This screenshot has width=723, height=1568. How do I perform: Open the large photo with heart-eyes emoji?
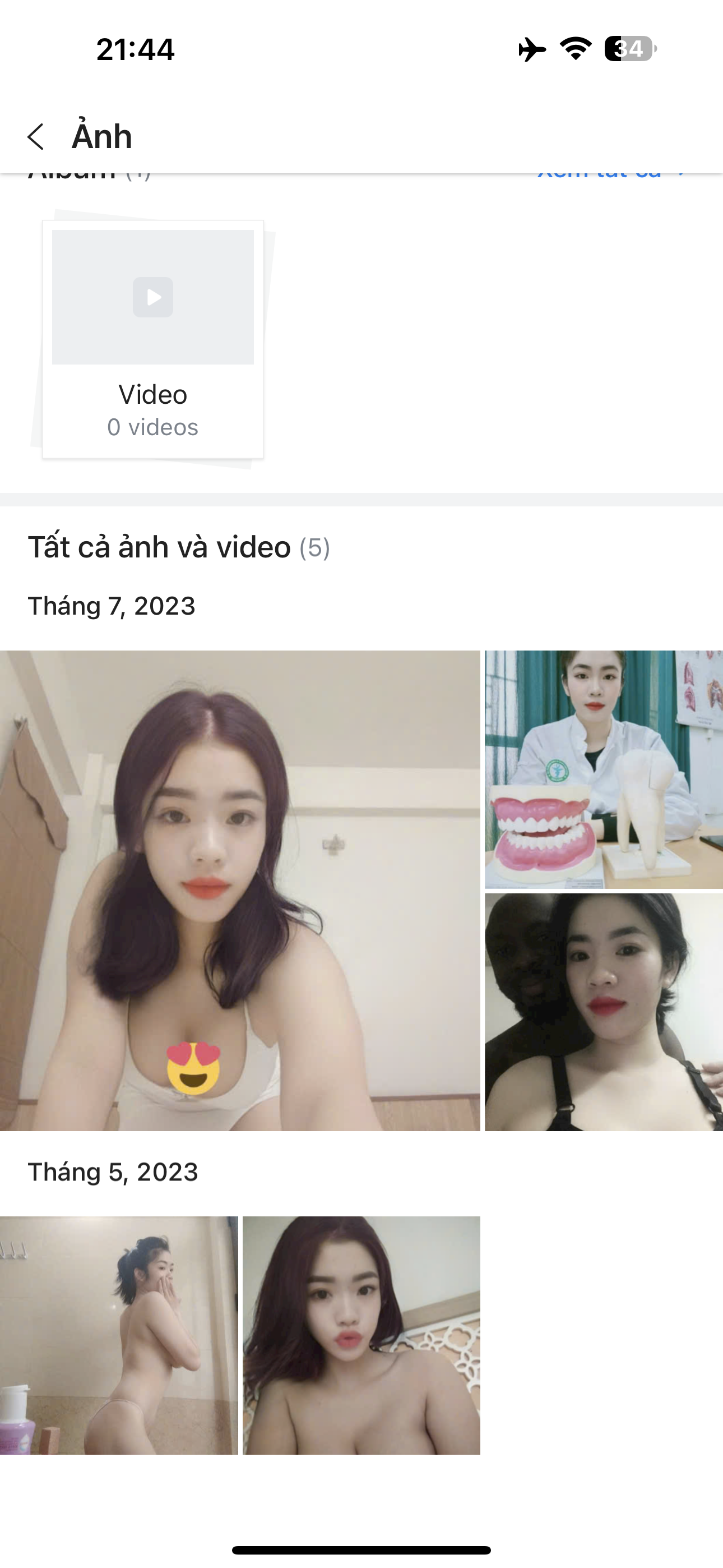[240, 891]
